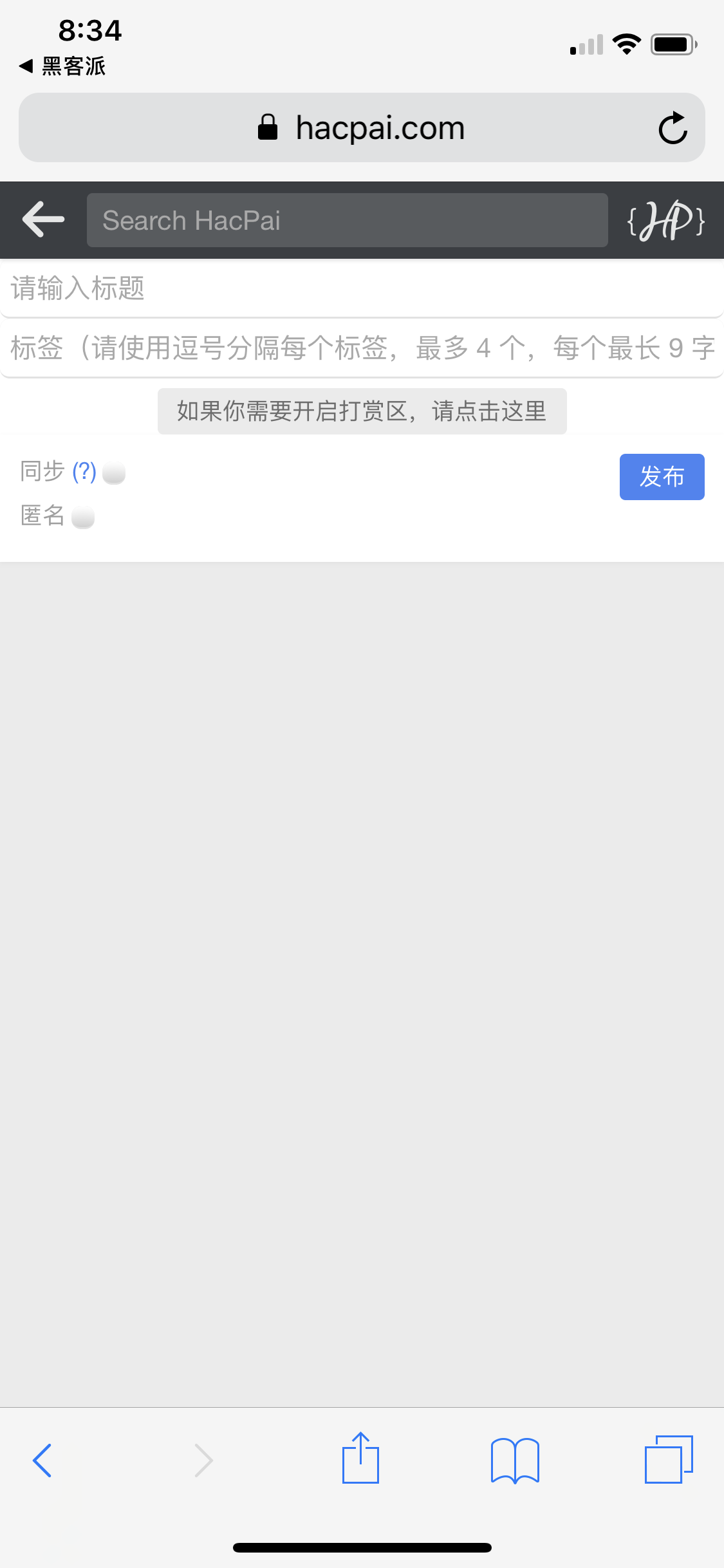
Task: Tap 黑客派 to return to app
Action: (x=64, y=66)
